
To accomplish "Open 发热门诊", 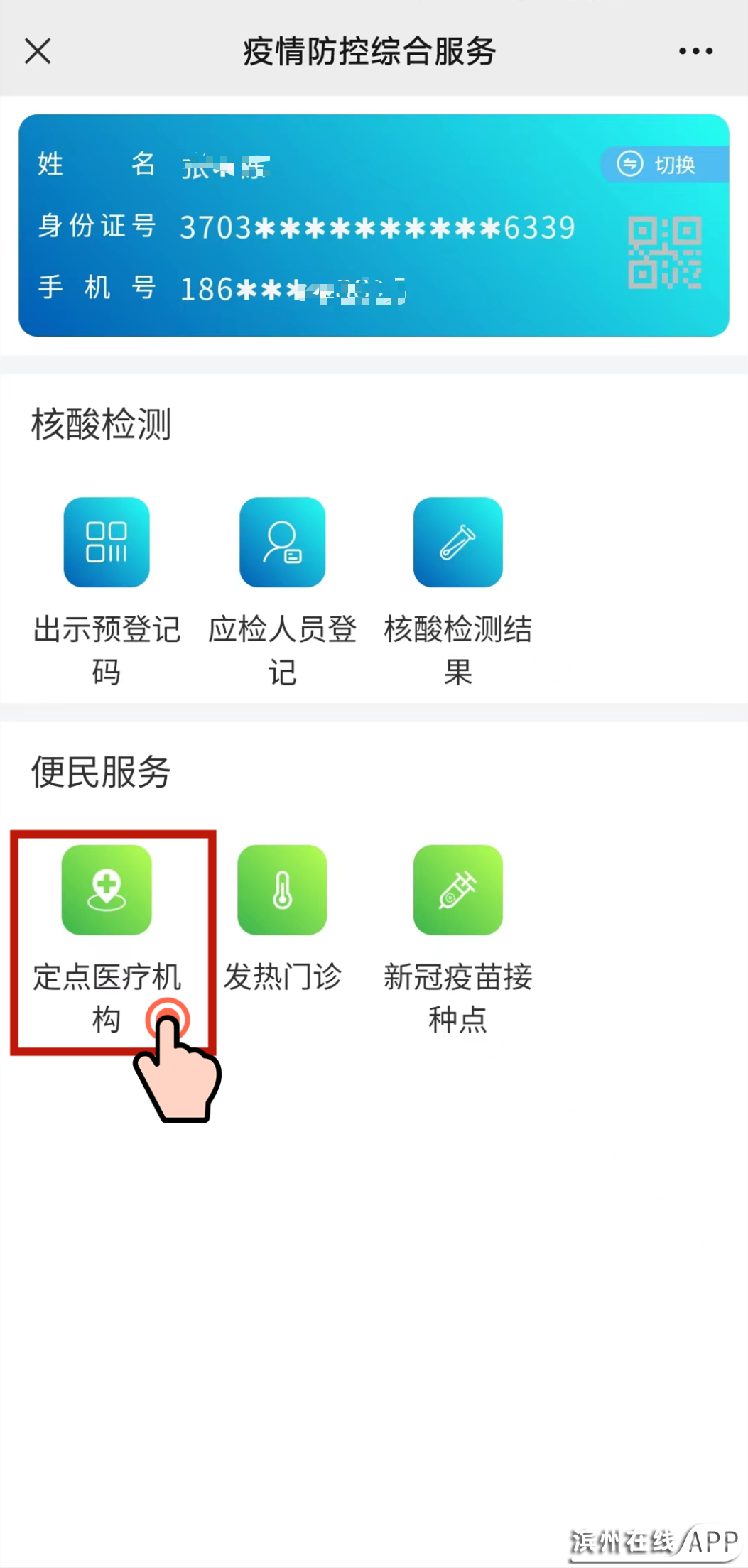I will [x=282, y=891].
